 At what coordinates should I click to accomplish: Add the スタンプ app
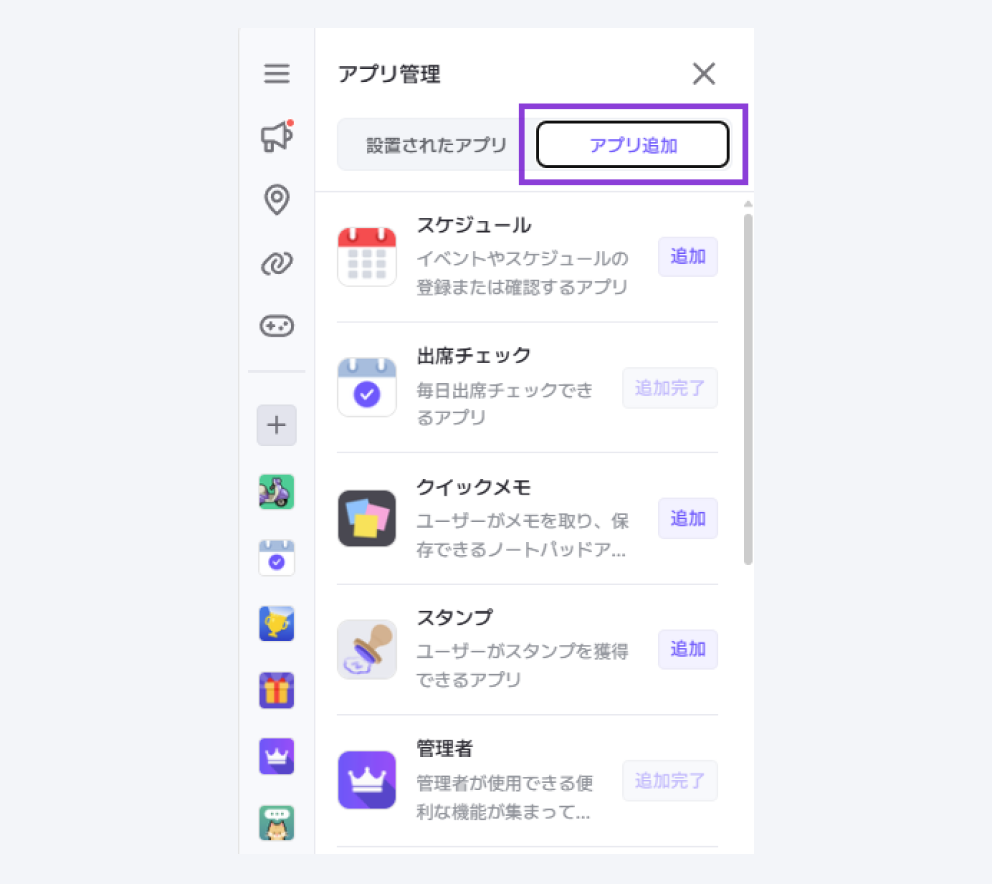(x=687, y=649)
